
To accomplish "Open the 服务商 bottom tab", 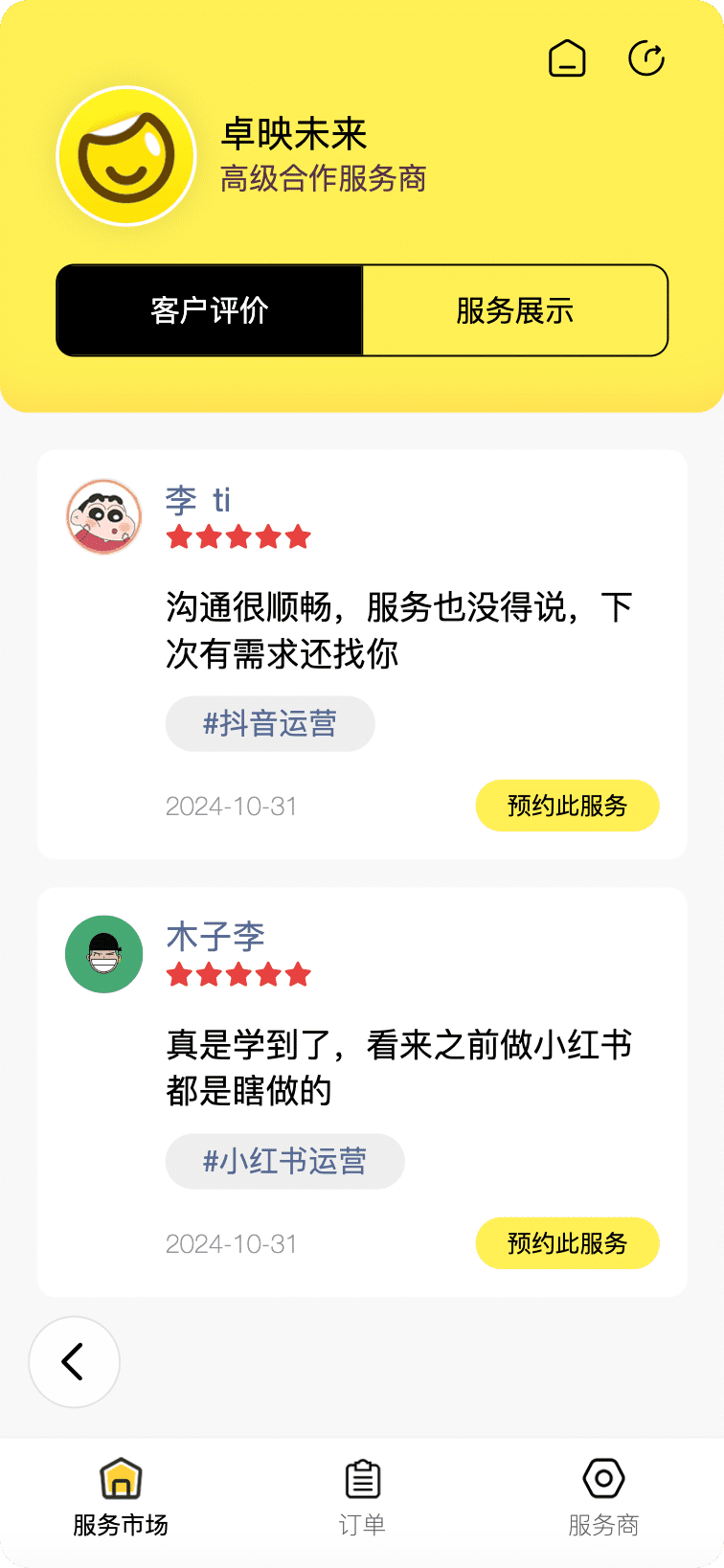I will [x=603, y=1497].
